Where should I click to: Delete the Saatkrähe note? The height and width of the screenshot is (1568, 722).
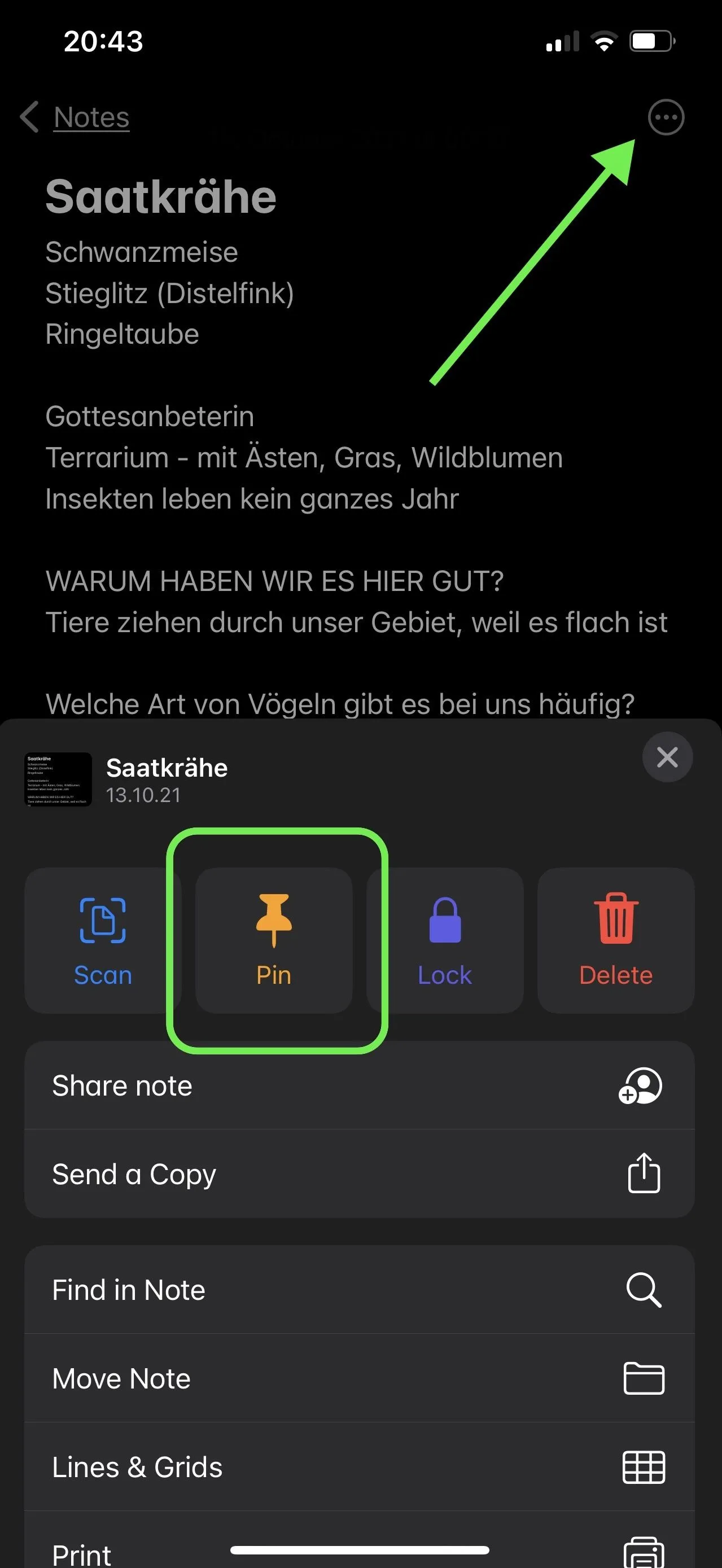pos(615,940)
